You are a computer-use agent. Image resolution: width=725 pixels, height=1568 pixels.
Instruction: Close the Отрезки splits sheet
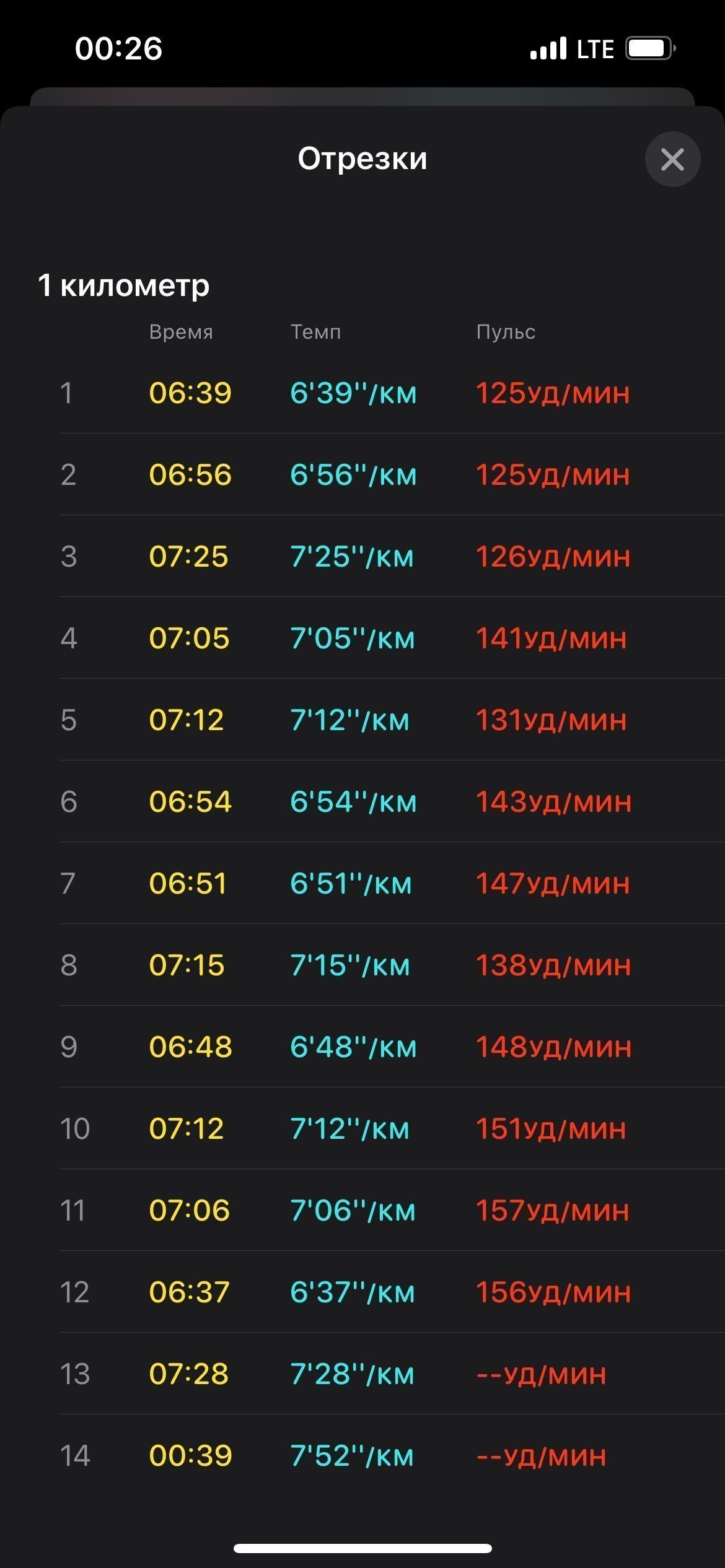[x=672, y=159]
